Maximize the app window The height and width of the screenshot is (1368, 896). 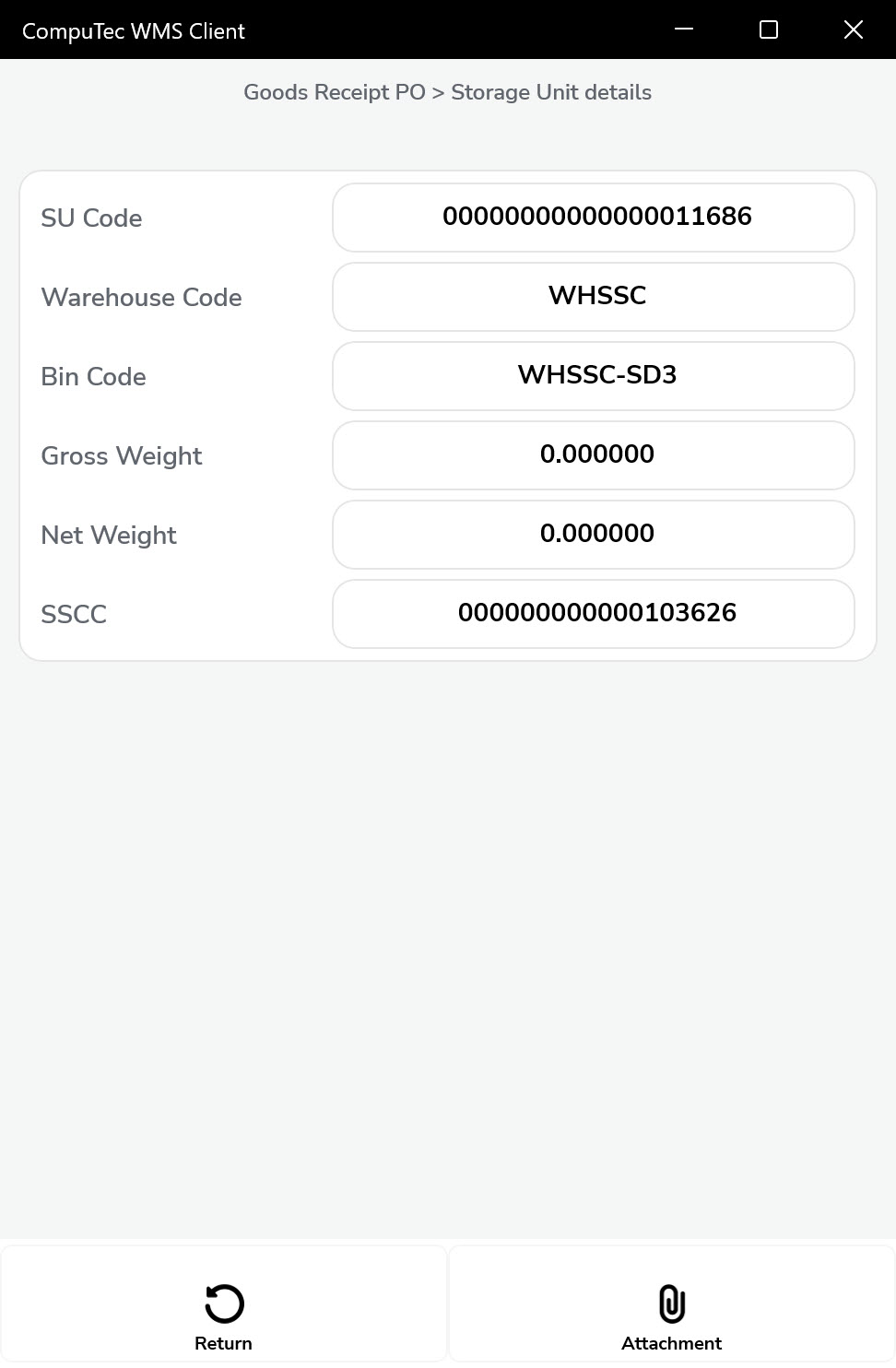click(768, 30)
